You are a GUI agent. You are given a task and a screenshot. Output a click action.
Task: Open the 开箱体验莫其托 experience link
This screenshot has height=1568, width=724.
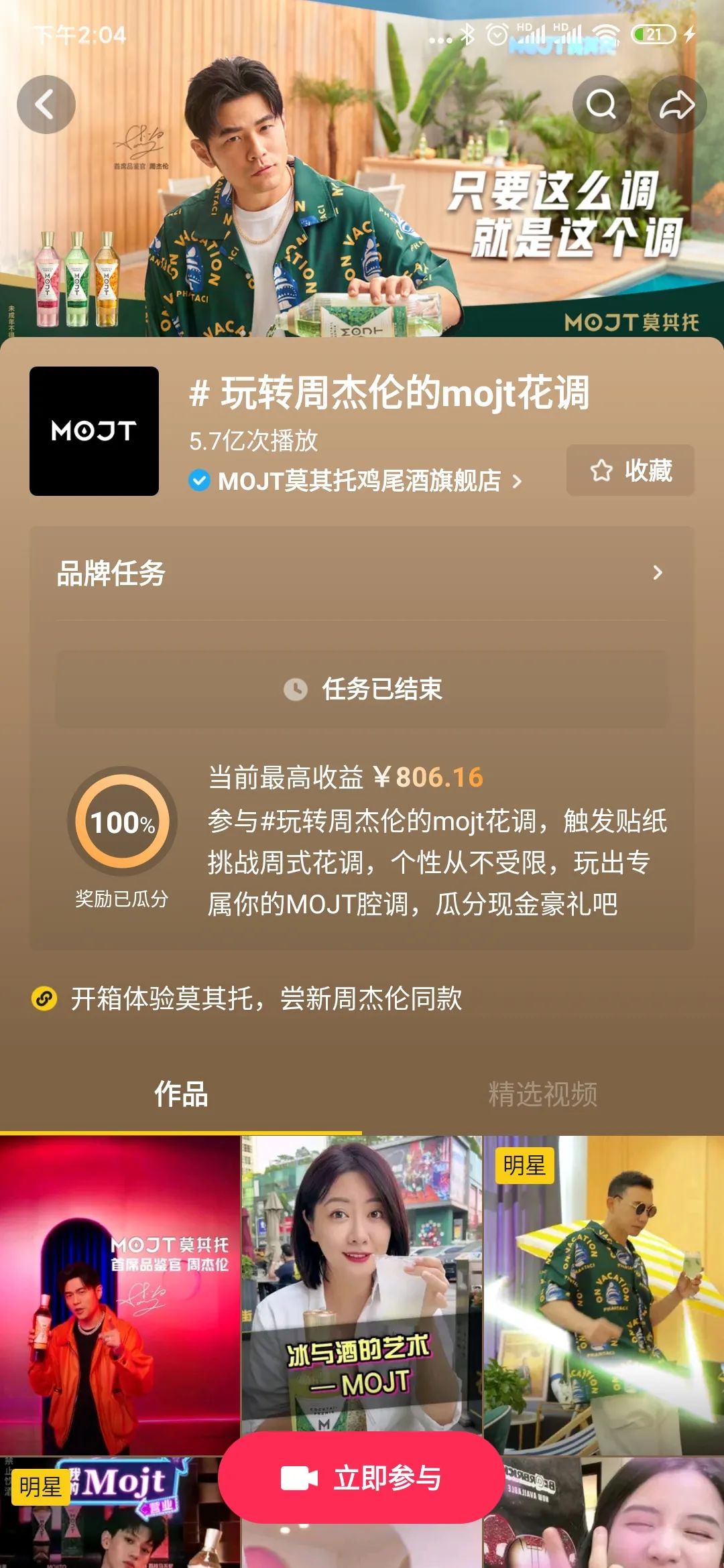click(x=268, y=999)
